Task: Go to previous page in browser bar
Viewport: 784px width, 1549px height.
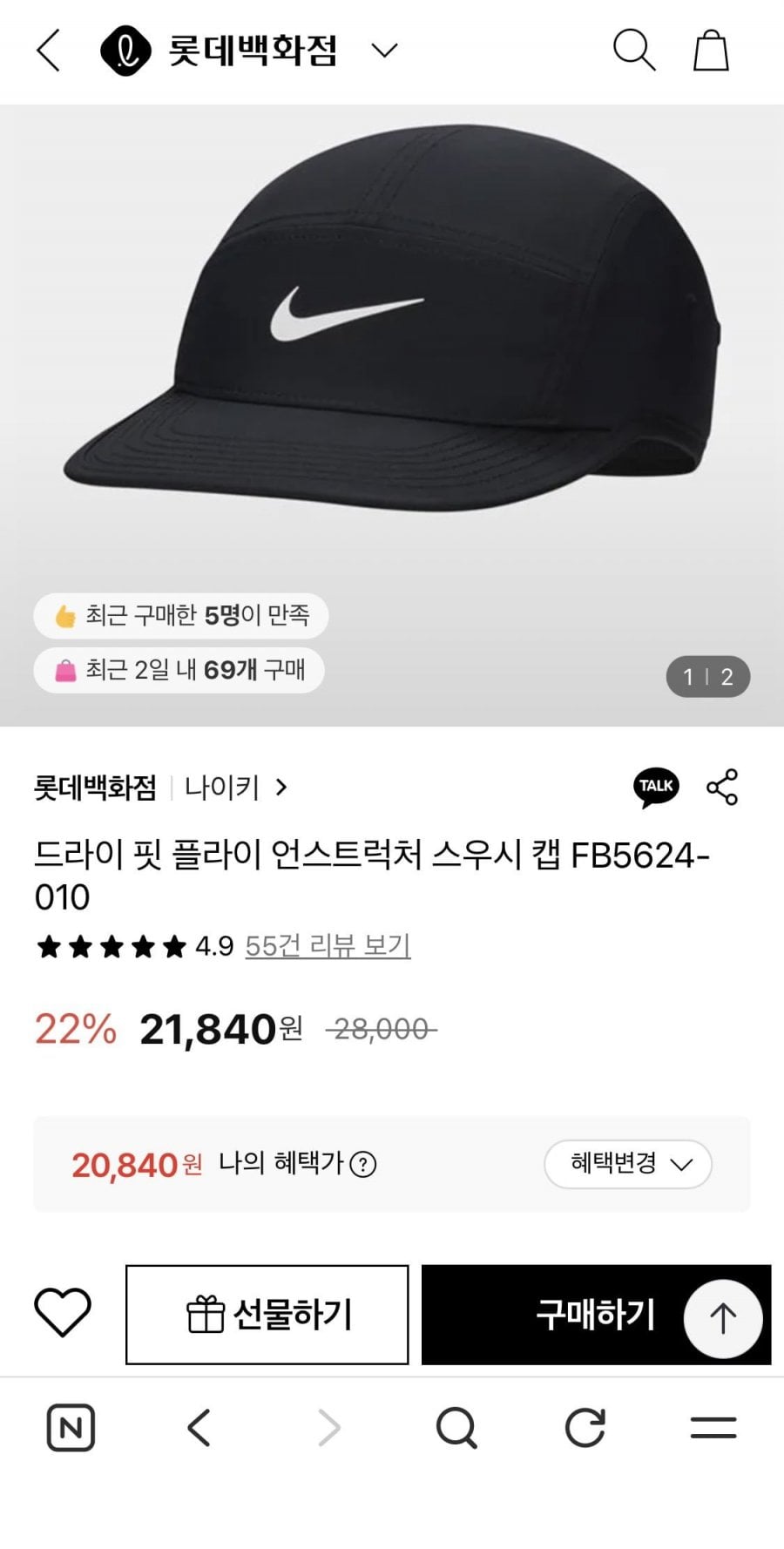Action: click(199, 1428)
